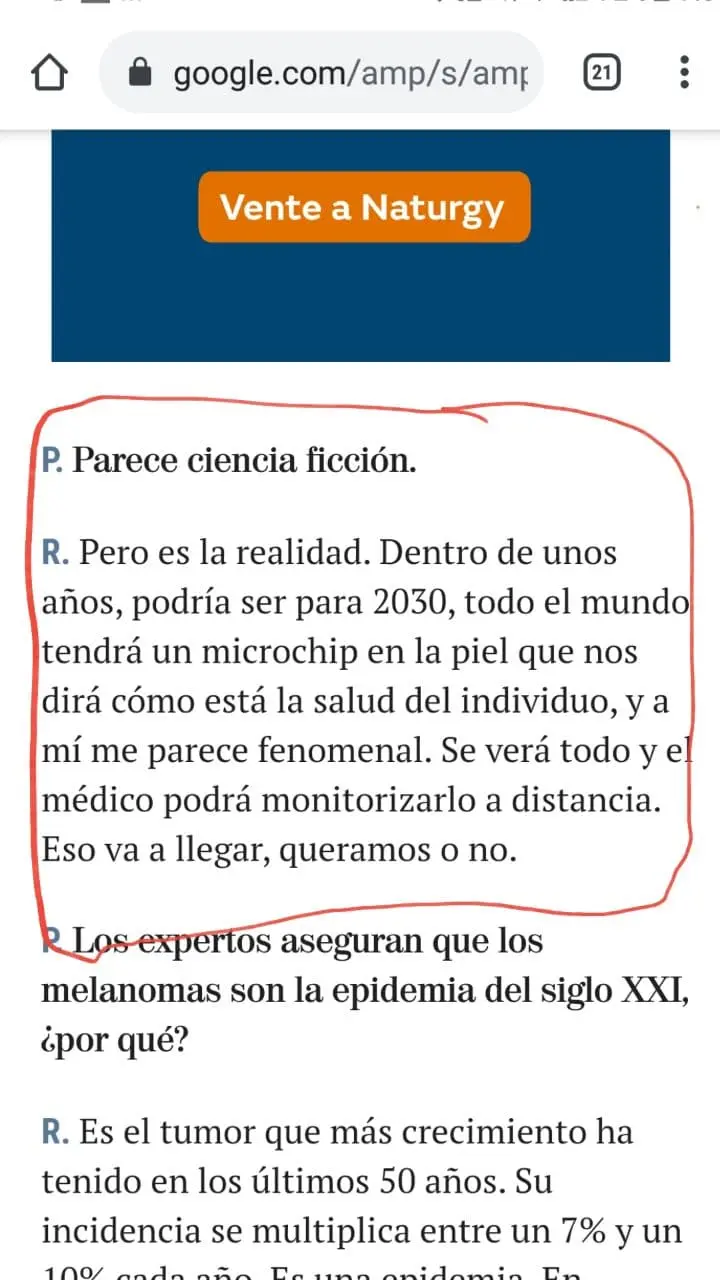Viewport: 720px width, 1280px height.
Task: Open the browser overflow menu
Action: [x=684, y=72]
